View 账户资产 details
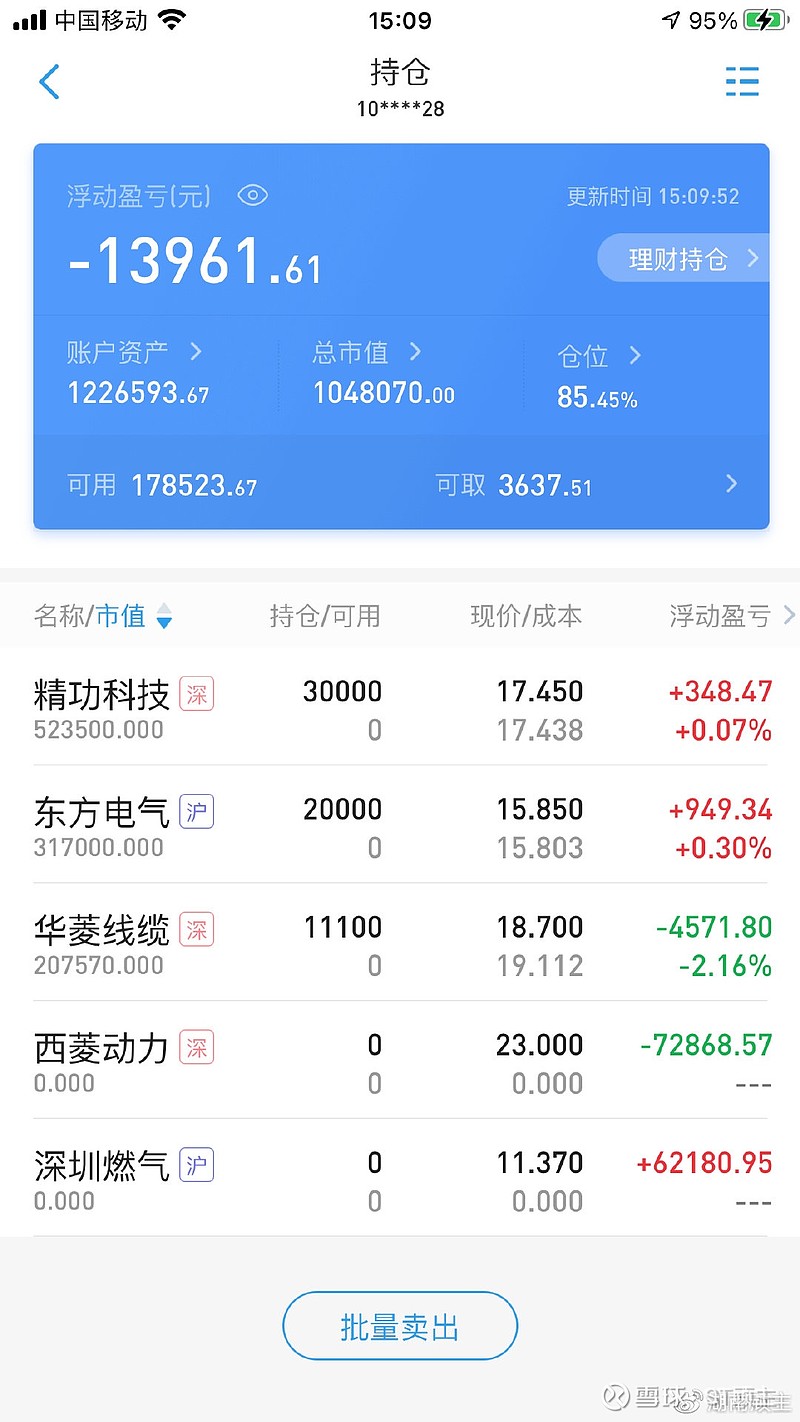Viewport: 800px width, 1422px height. pos(135,352)
